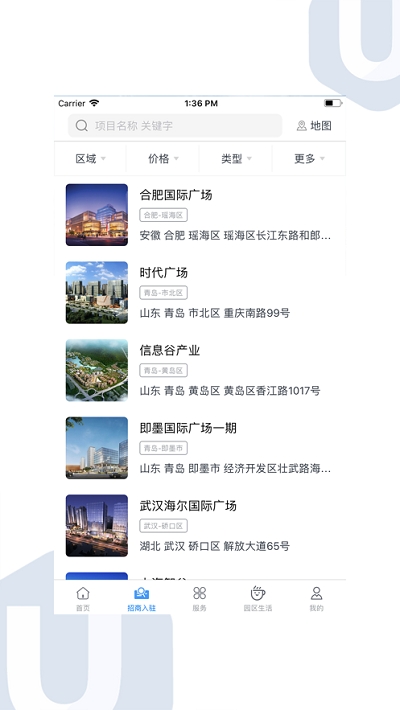
Task: Open the 地图 map view
Action: [314, 126]
